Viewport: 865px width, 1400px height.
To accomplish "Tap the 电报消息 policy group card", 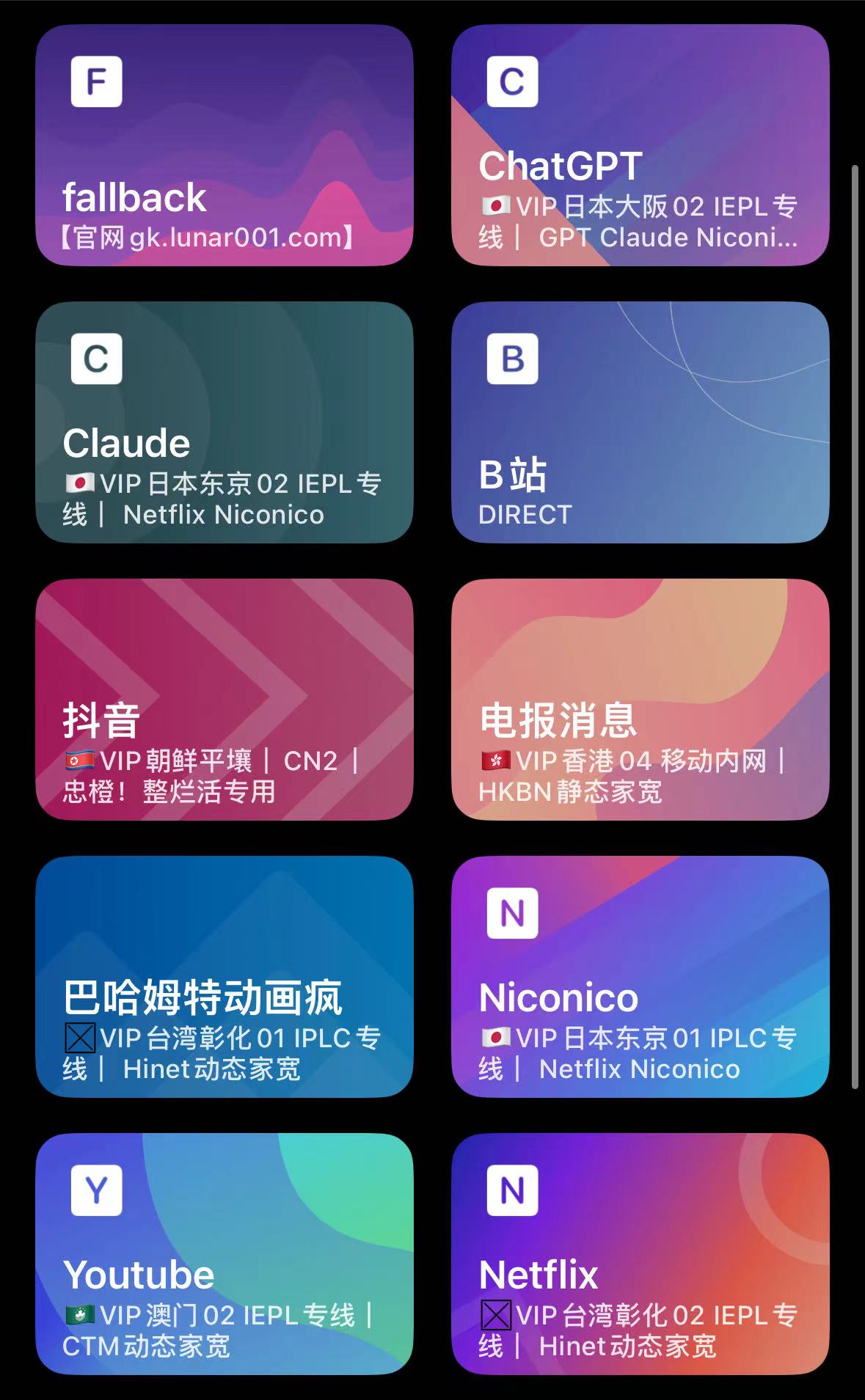I will tap(640, 700).
